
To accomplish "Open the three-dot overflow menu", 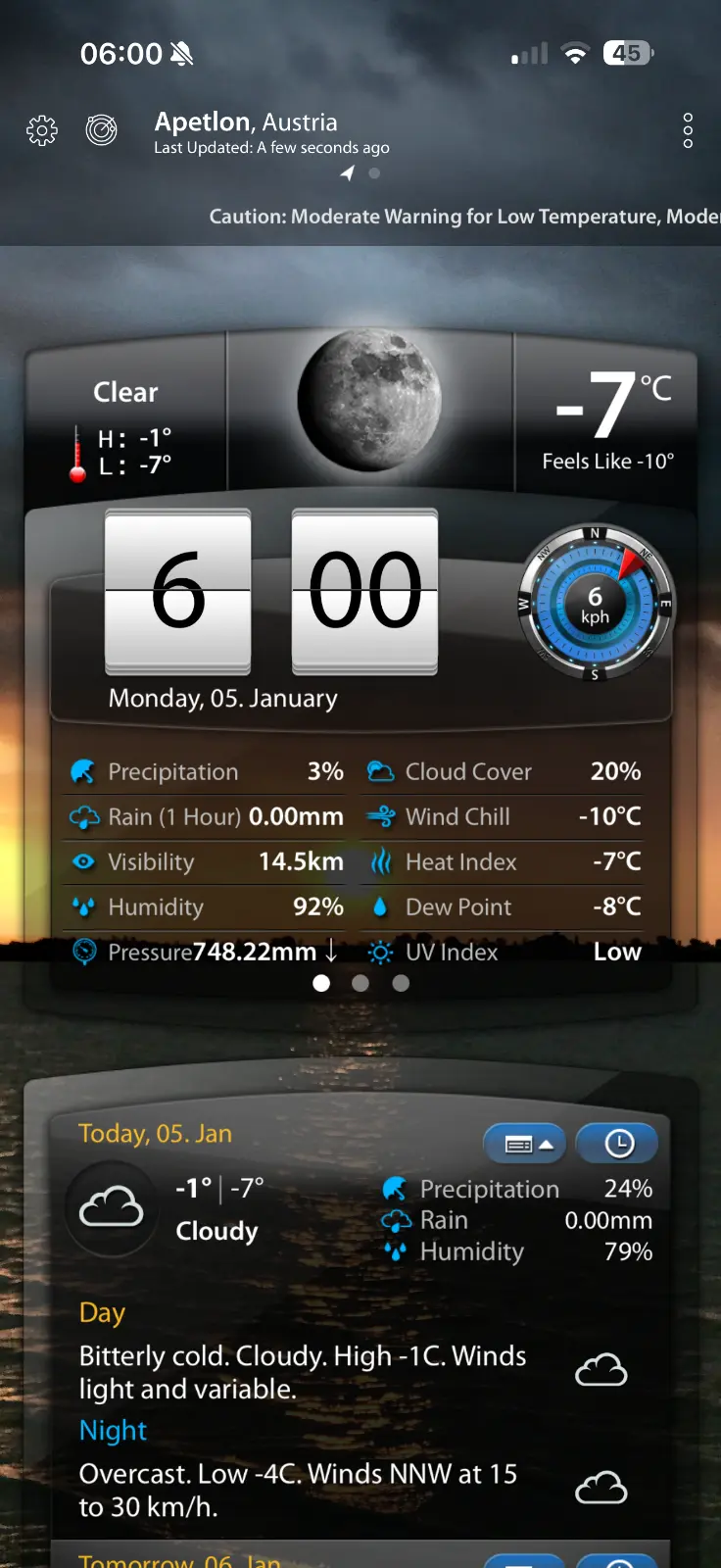I will click(688, 130).
